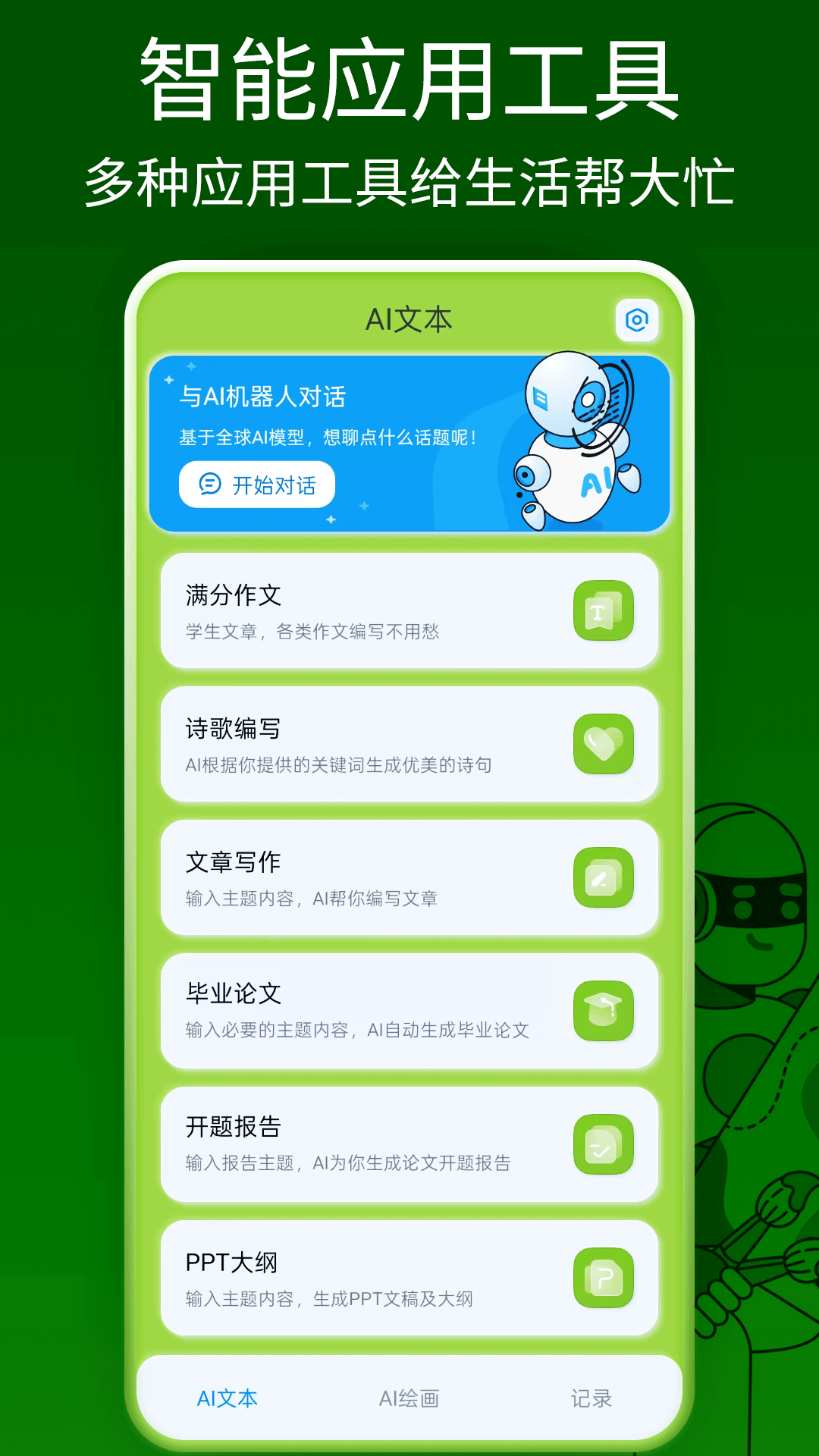
Task: Tap the heart icon next to 诗歌编写
Action: [x=603, y=744]
